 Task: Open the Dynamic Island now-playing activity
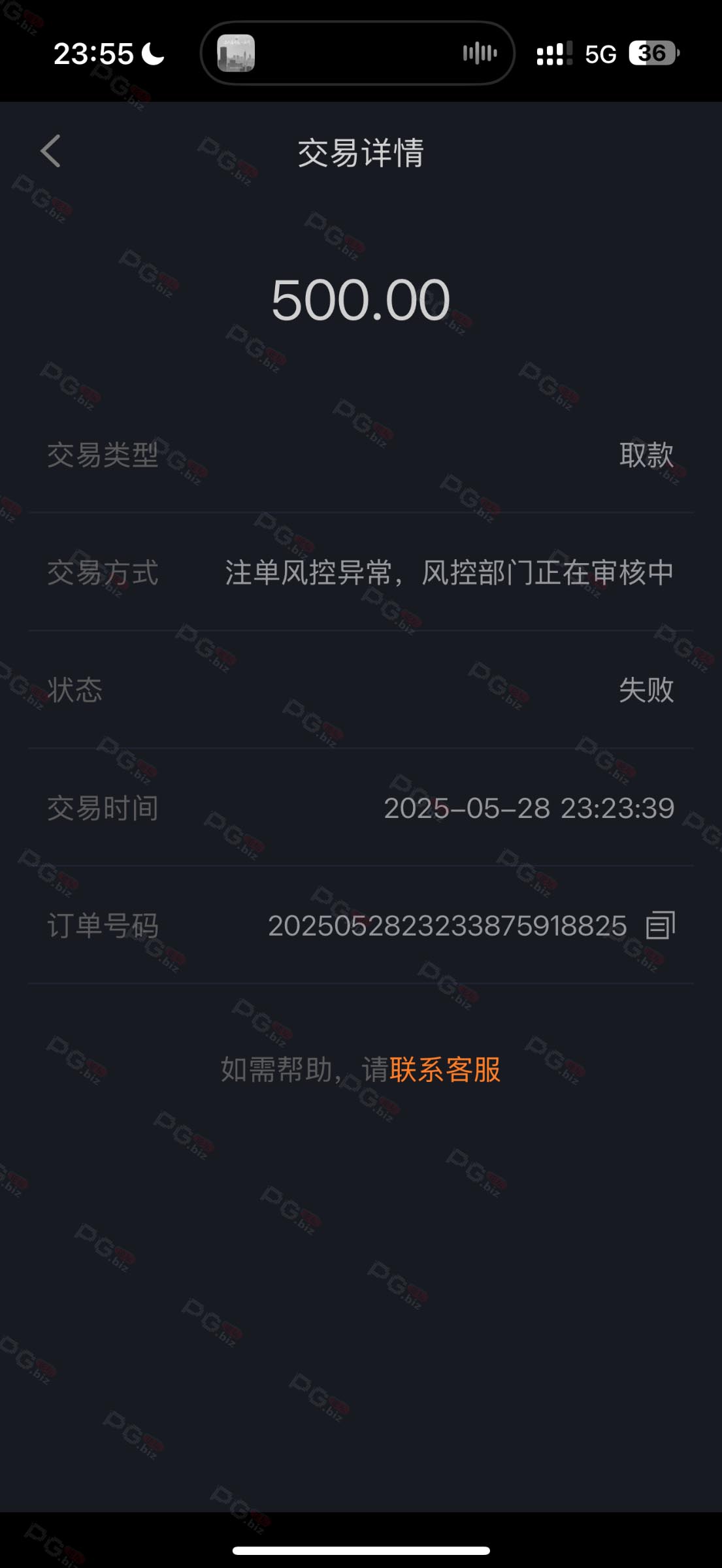(357, 53)
